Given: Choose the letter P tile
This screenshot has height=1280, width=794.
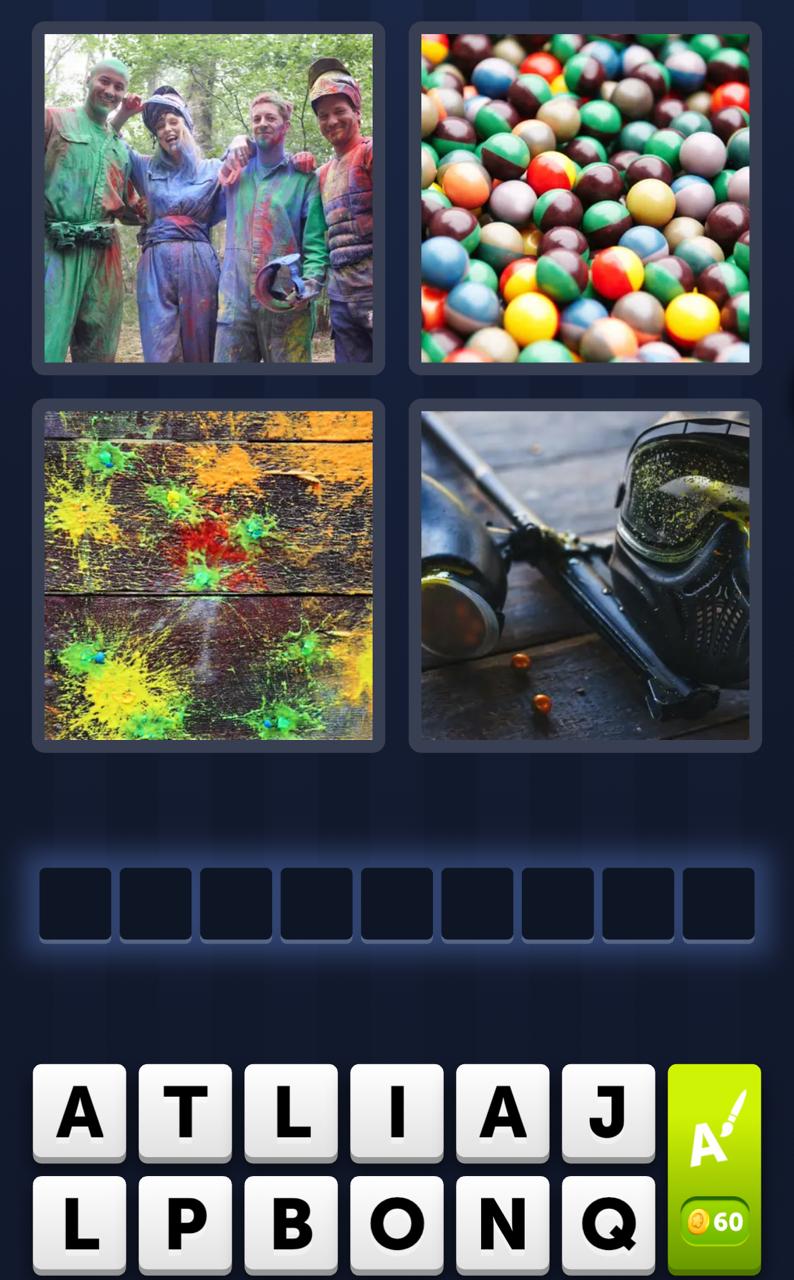Looking at the screenshot, I should coord(185,1223).
